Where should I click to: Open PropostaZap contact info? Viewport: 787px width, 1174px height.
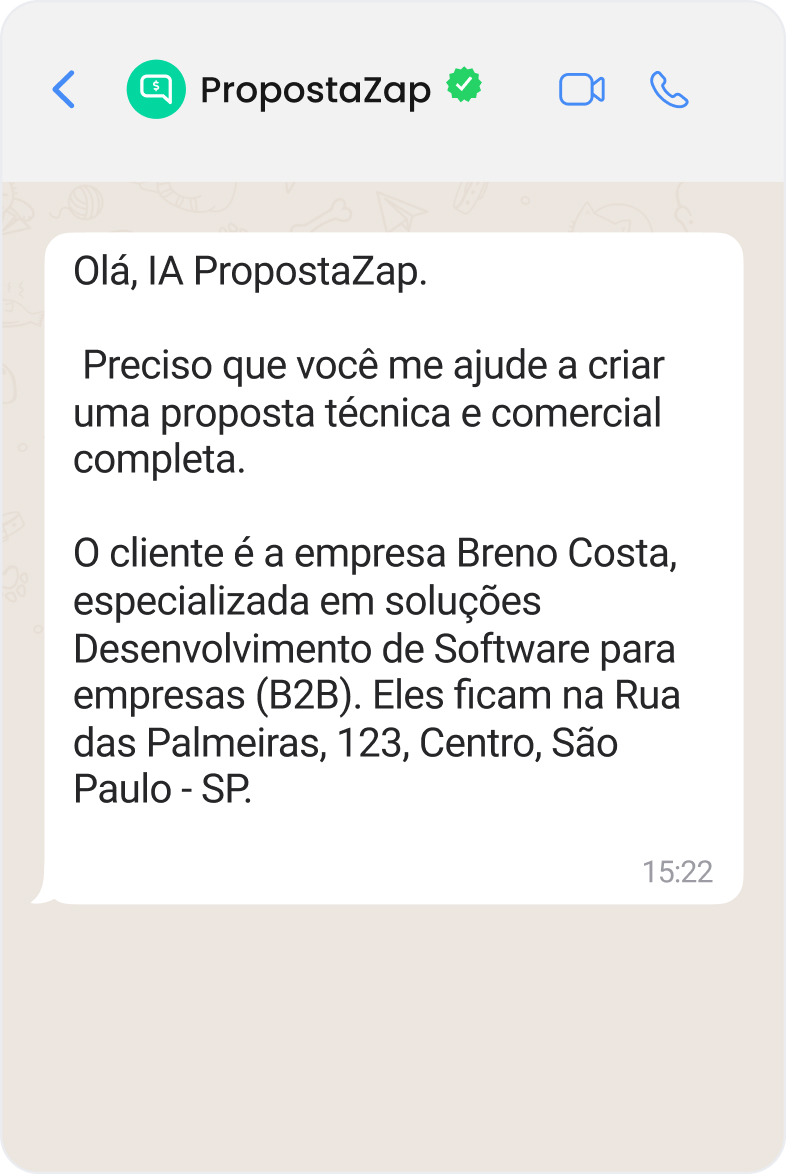coord(315,90)
